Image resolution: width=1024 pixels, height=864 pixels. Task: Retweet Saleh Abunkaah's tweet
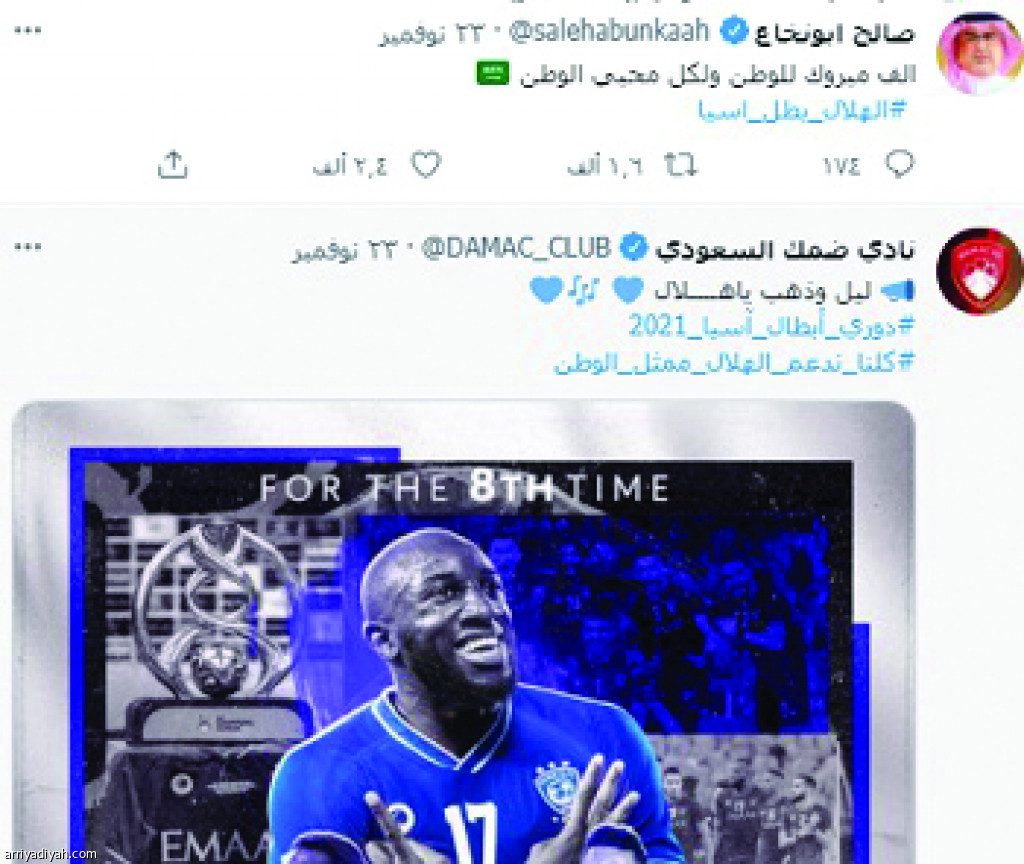click(x=680, y=165)
